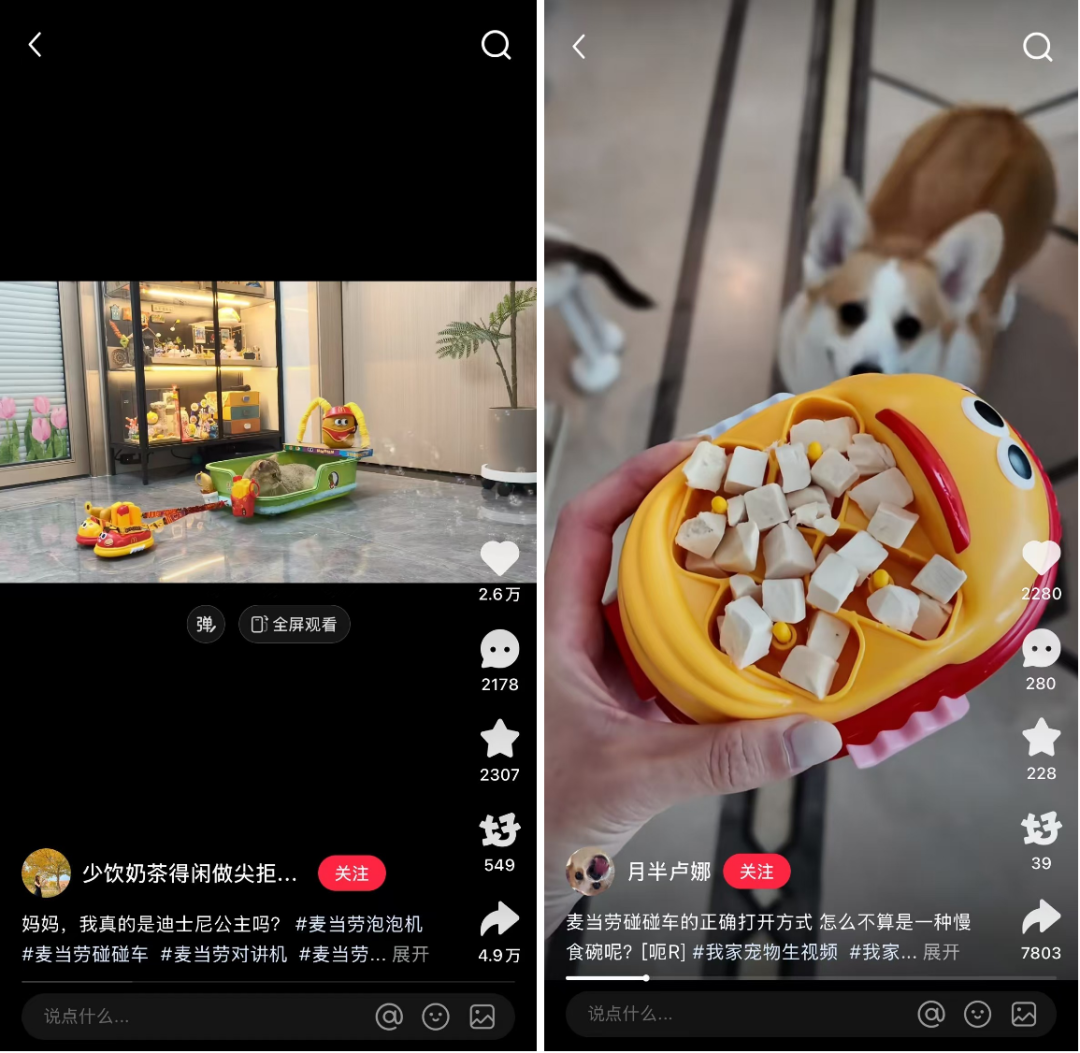Image resolution: width=1080 pixels, height=1053 pixels.
Task: Tap the #我家宠物生视频 hashtag
Action: click(x=765, y=951)
